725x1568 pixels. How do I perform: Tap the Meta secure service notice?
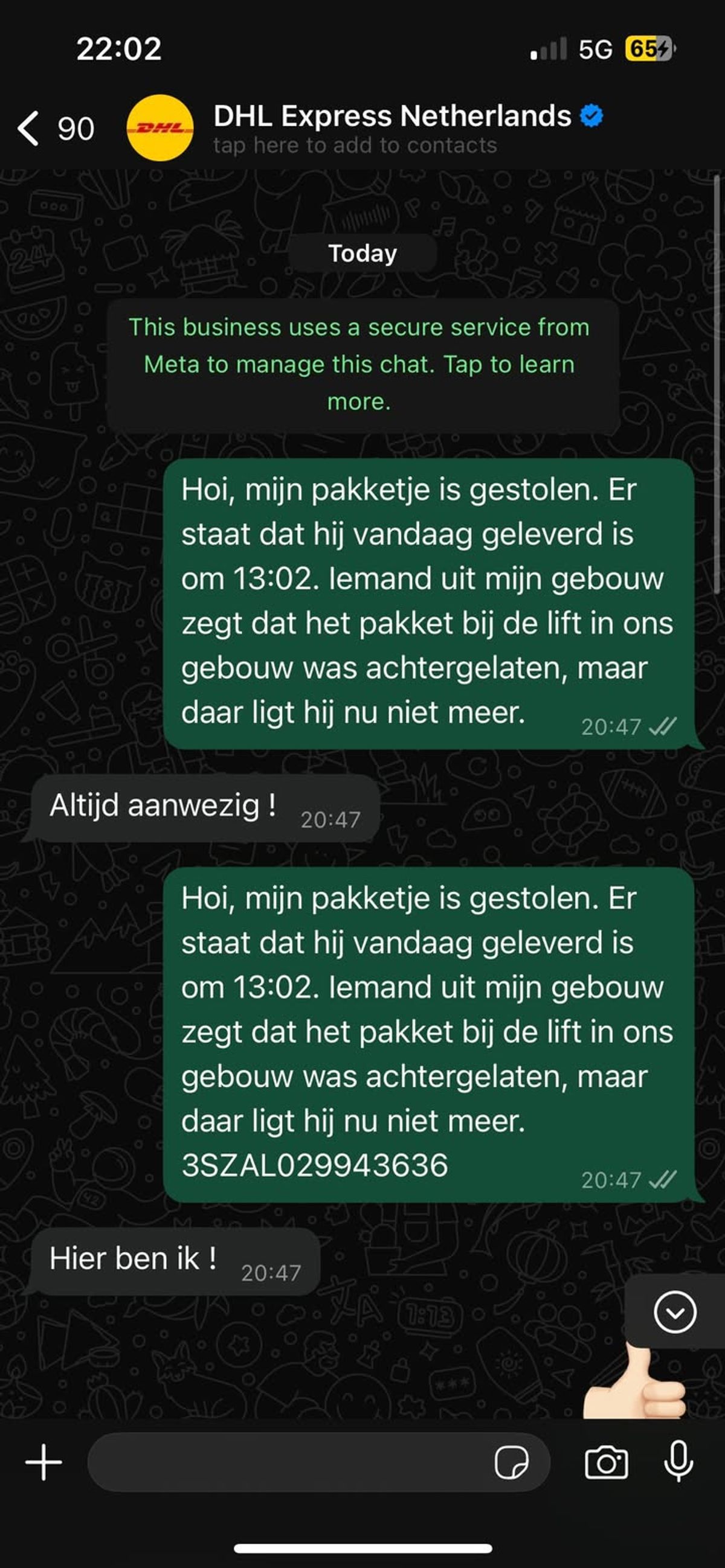pos(362,365)
